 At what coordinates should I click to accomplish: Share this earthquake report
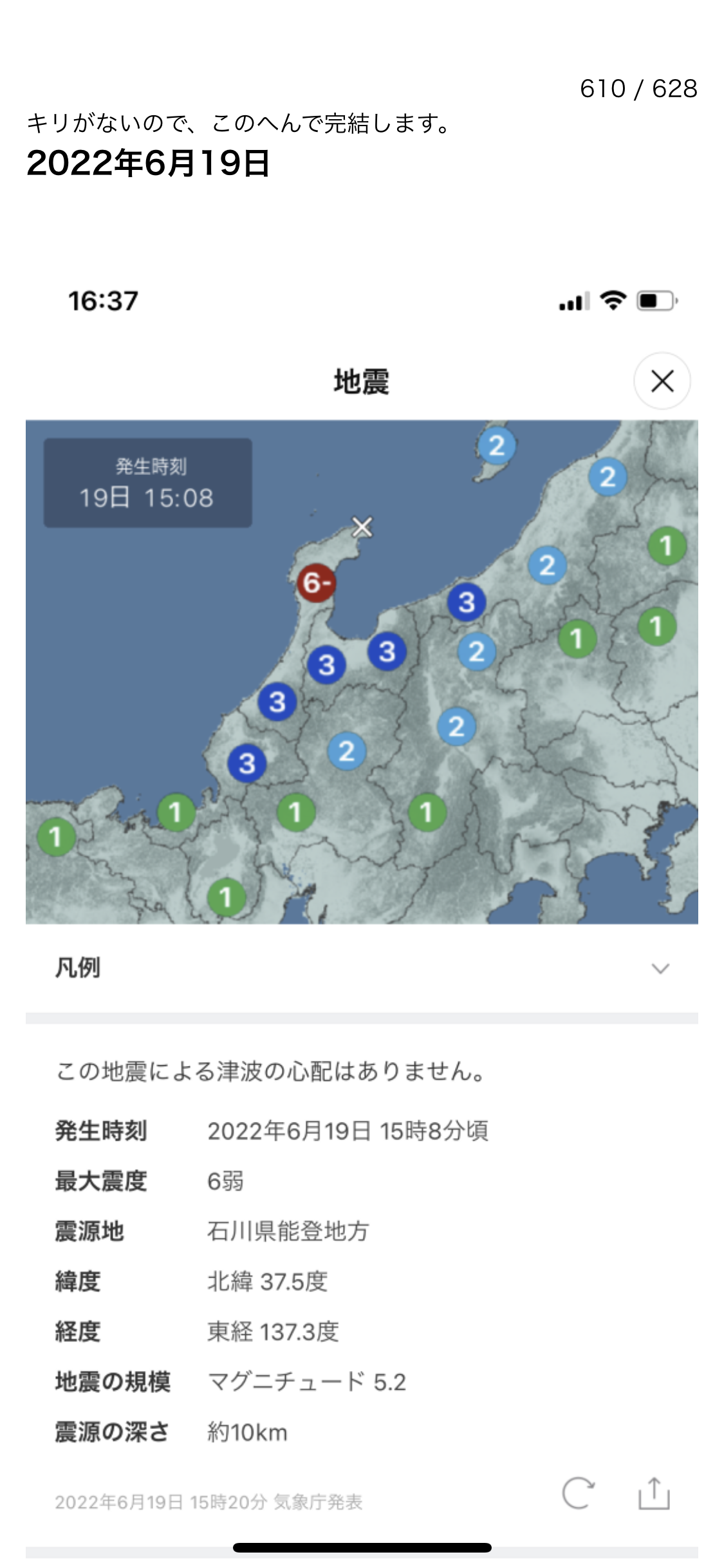[654, 1493]
